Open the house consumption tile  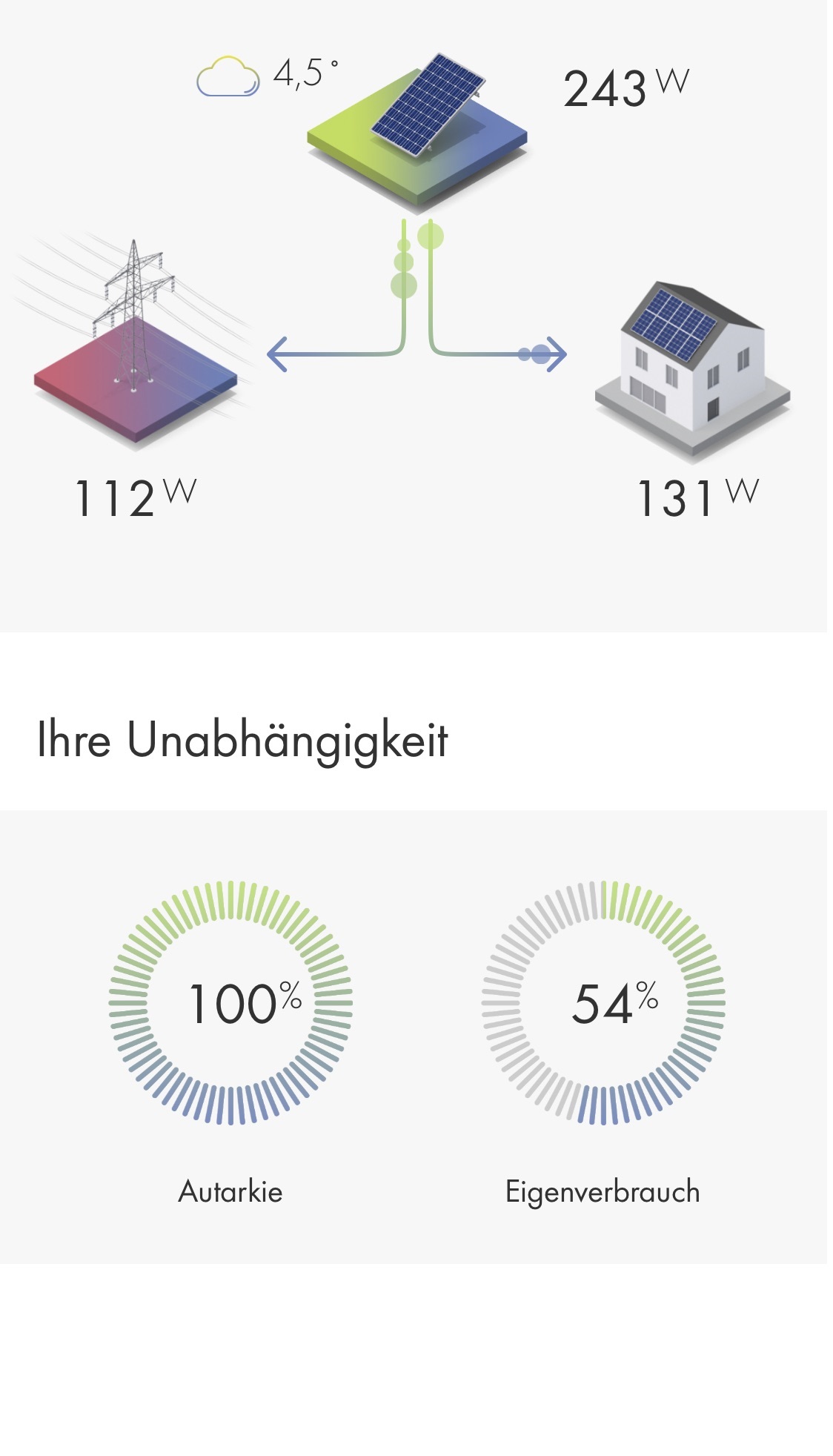(x=692, y=369)
